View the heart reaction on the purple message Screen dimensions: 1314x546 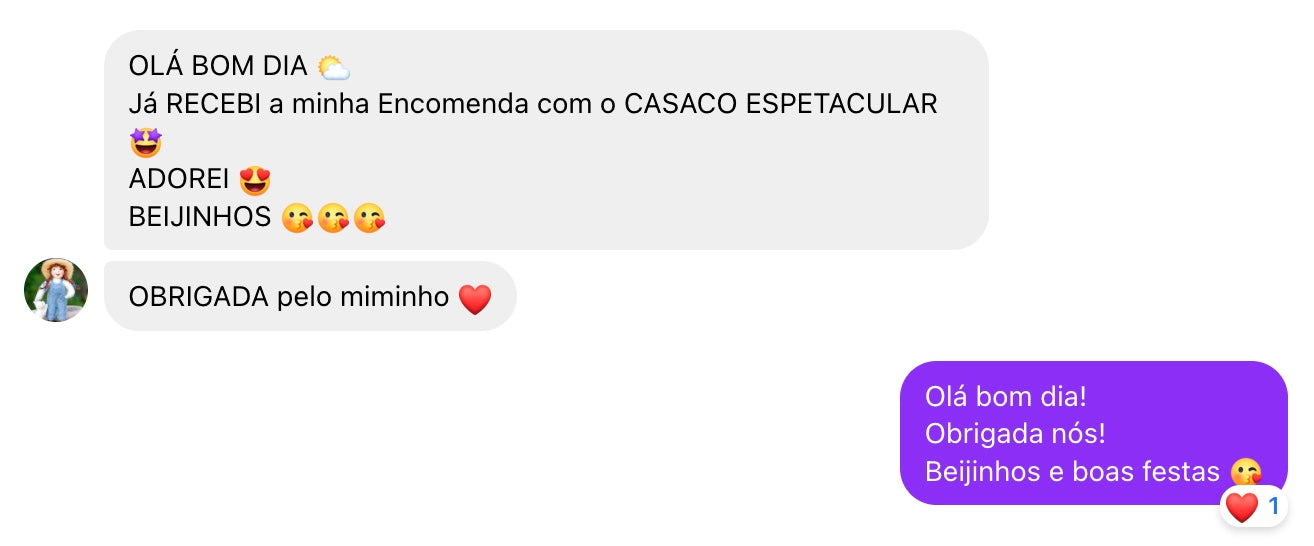coord(1252,507)
